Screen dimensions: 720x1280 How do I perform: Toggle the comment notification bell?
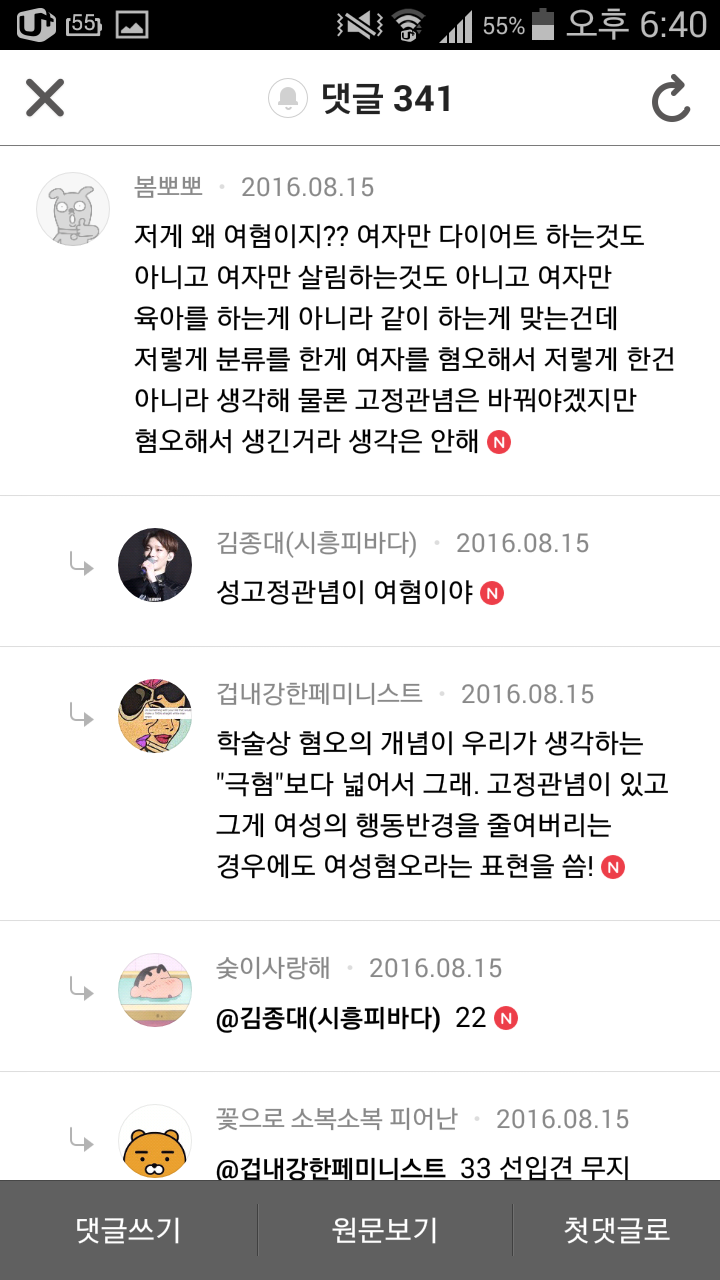click(288, 98)
